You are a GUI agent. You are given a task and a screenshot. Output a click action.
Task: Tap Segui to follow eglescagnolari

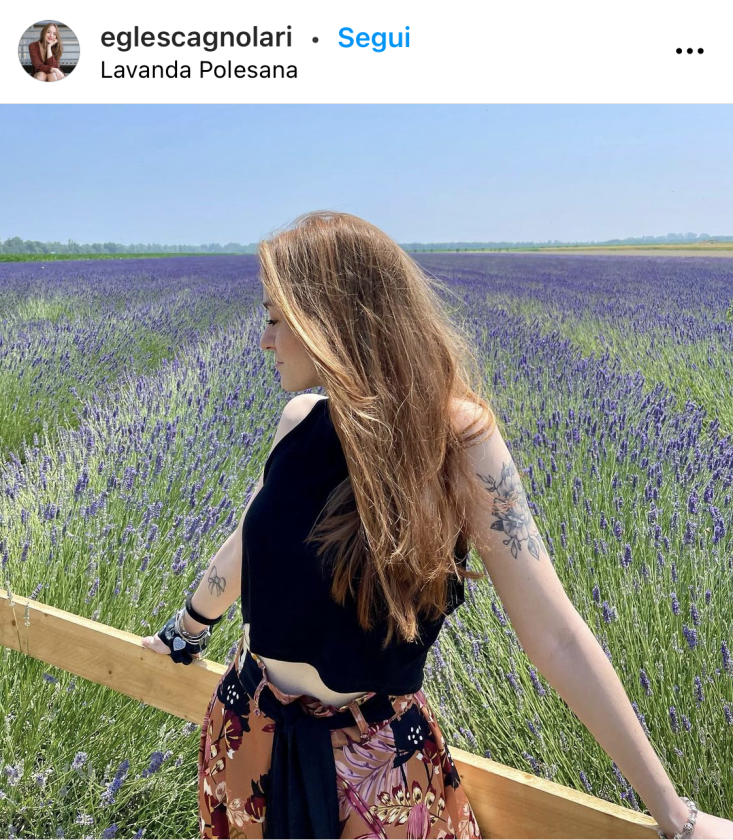point(374,38)
